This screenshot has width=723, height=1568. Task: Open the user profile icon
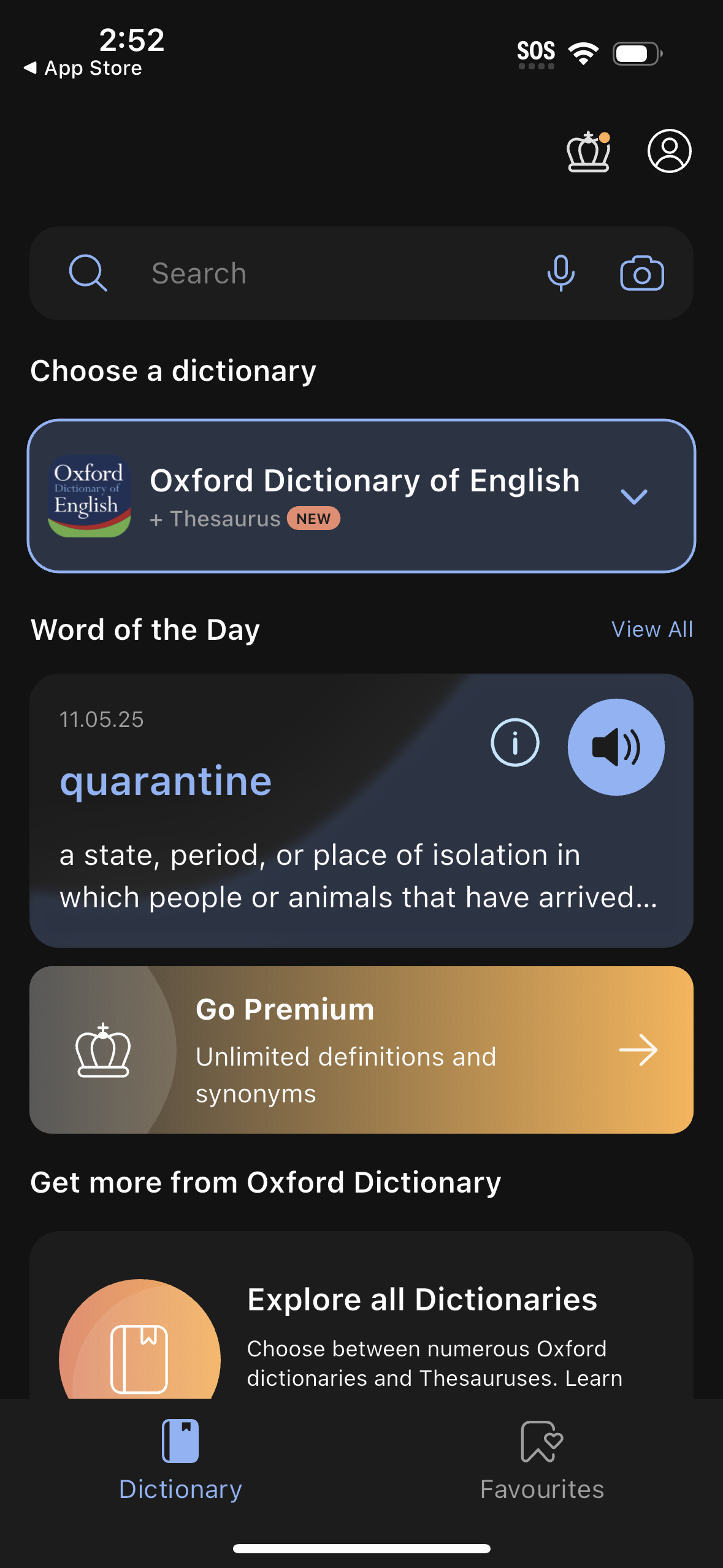[x=668, y=152]
